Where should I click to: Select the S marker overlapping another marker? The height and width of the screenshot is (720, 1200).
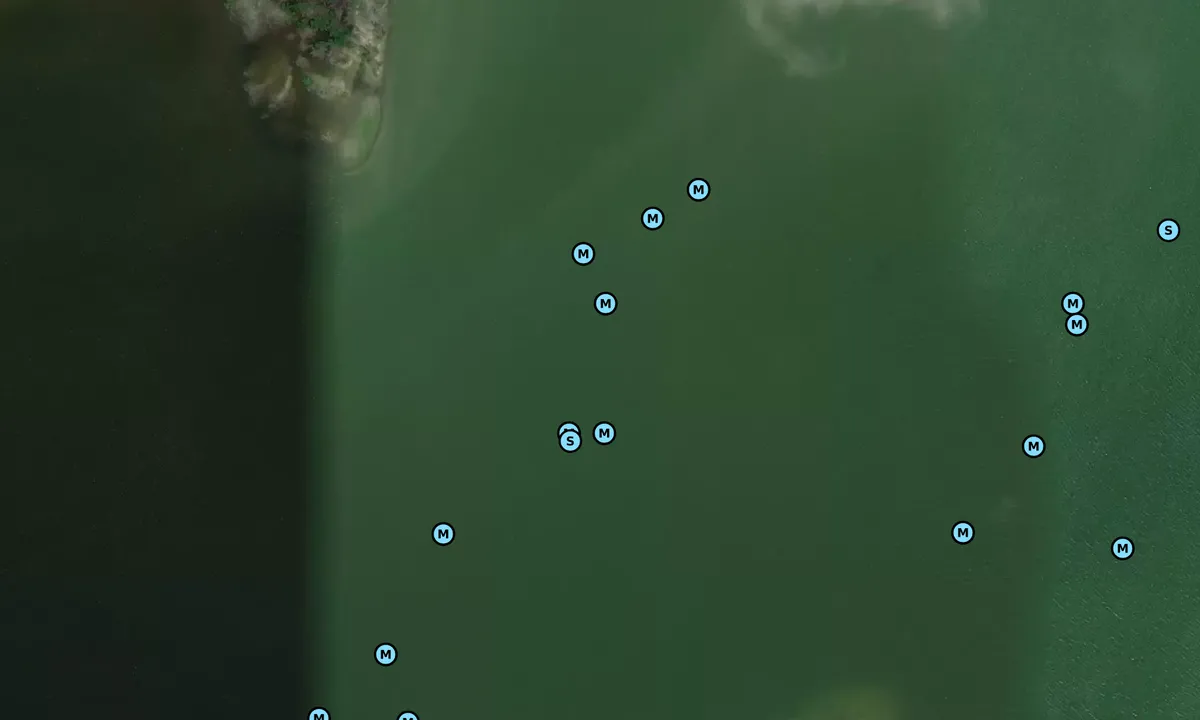570,441
